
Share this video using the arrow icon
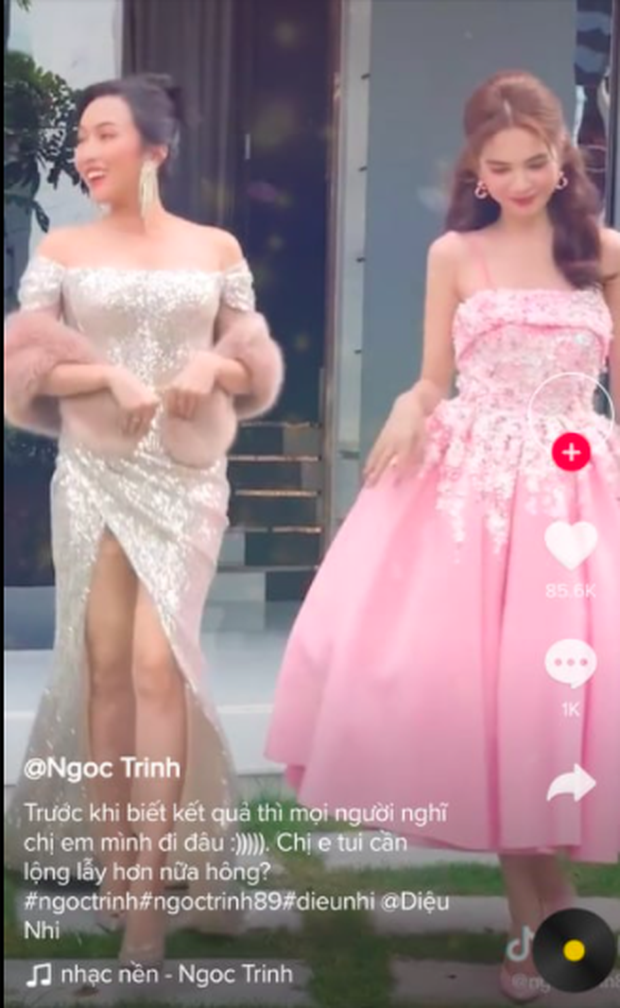pos(571,783)
